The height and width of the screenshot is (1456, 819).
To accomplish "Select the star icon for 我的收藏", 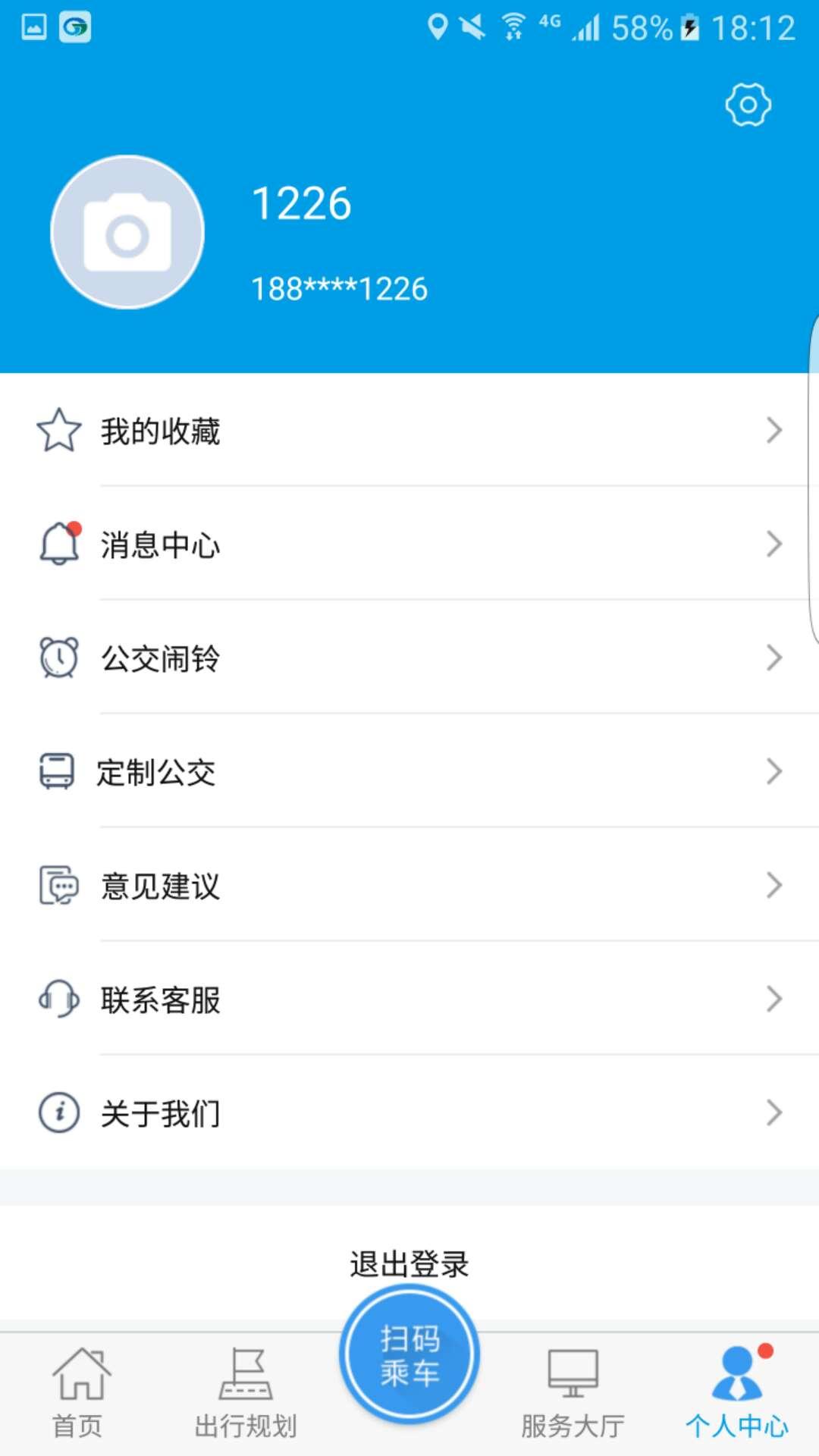I will [x=60, y=430].
